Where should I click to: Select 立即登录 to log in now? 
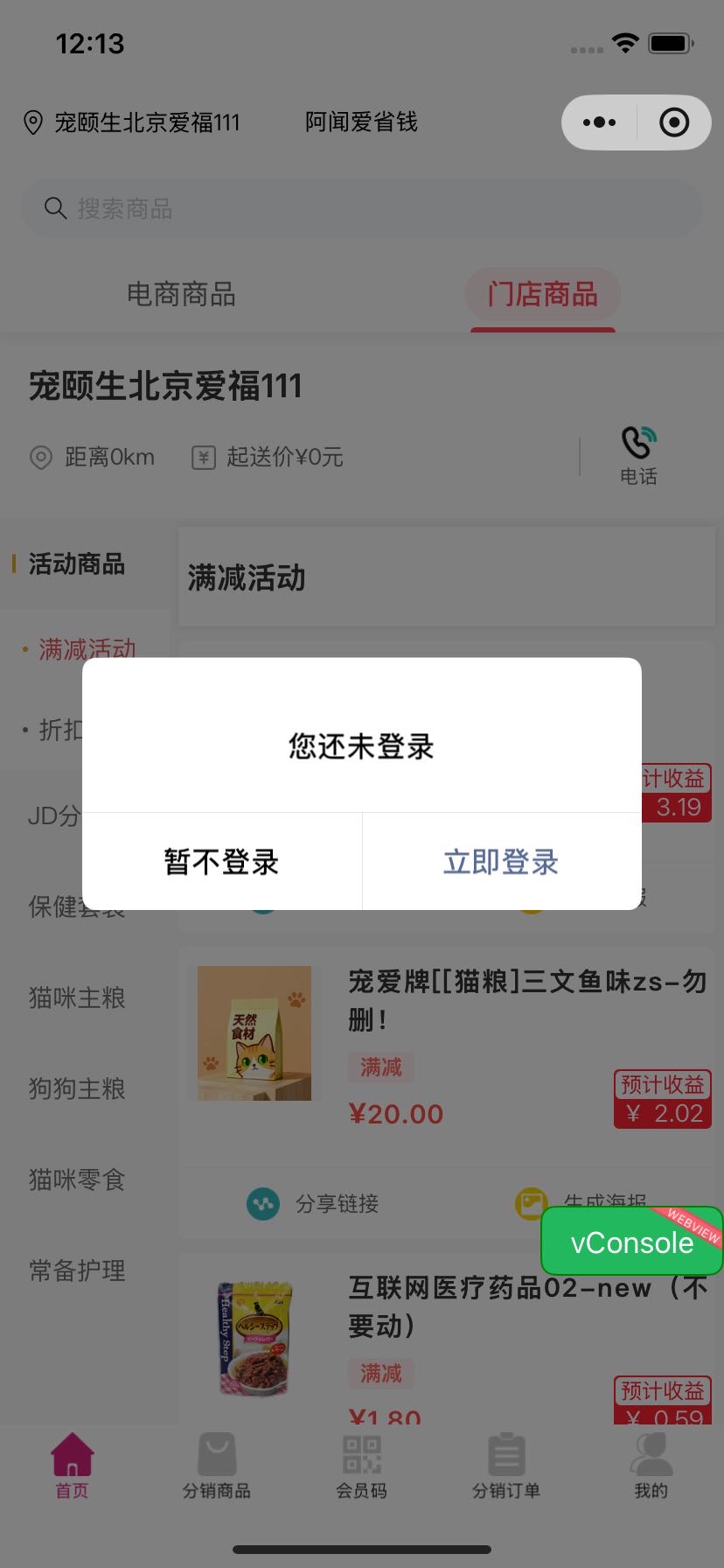pos(501,862)
